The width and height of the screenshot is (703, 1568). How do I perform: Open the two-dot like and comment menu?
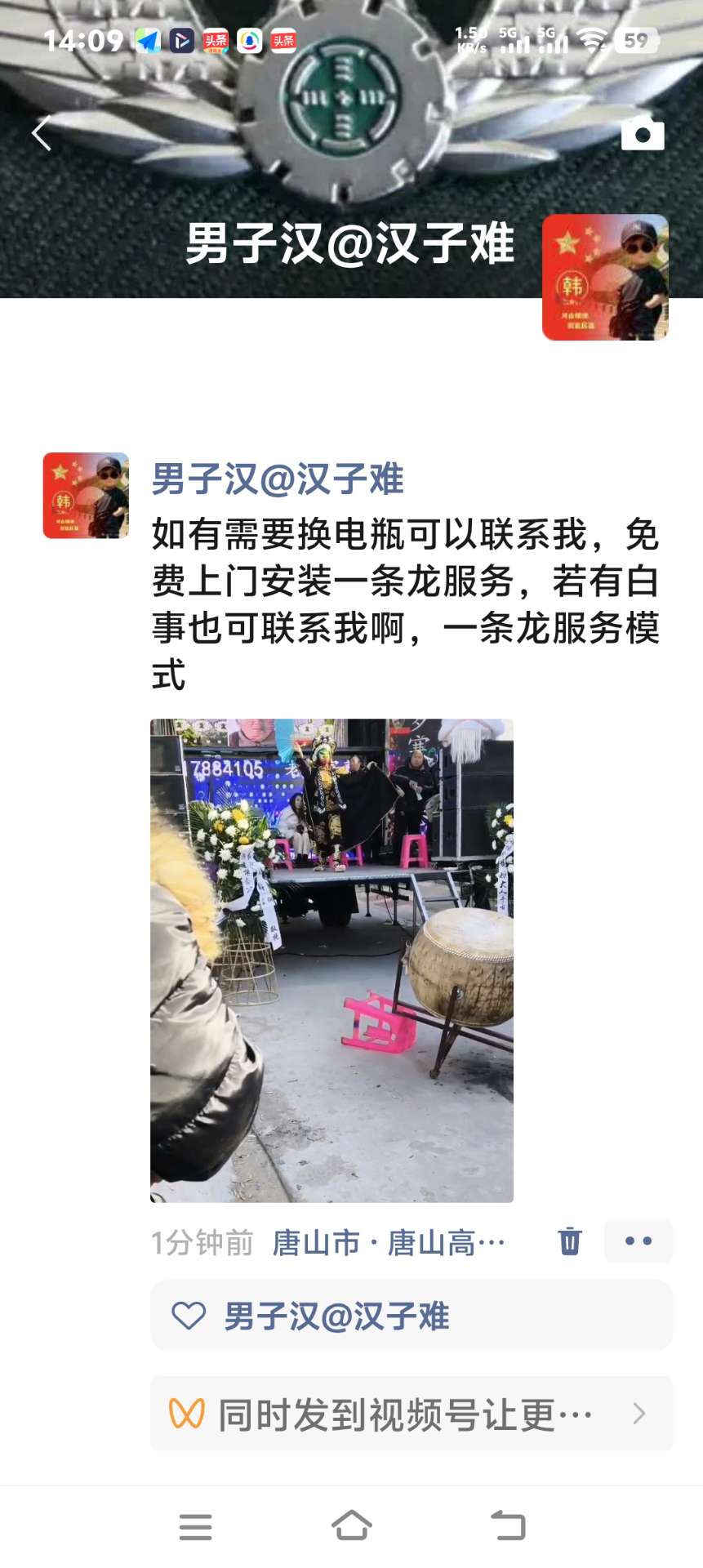638,1241
